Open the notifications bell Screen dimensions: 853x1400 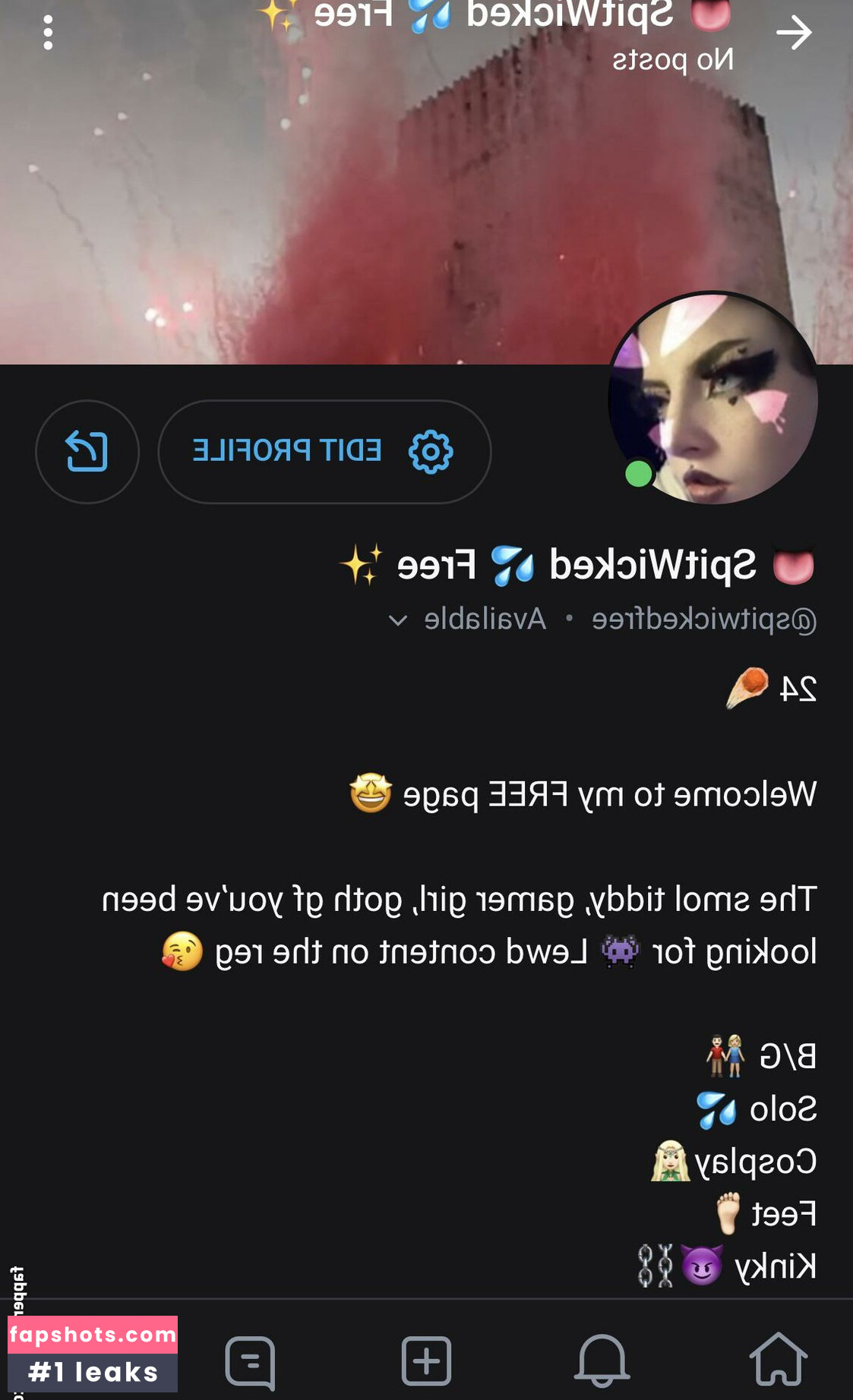pyautogui.click(x=602, y=1359)
